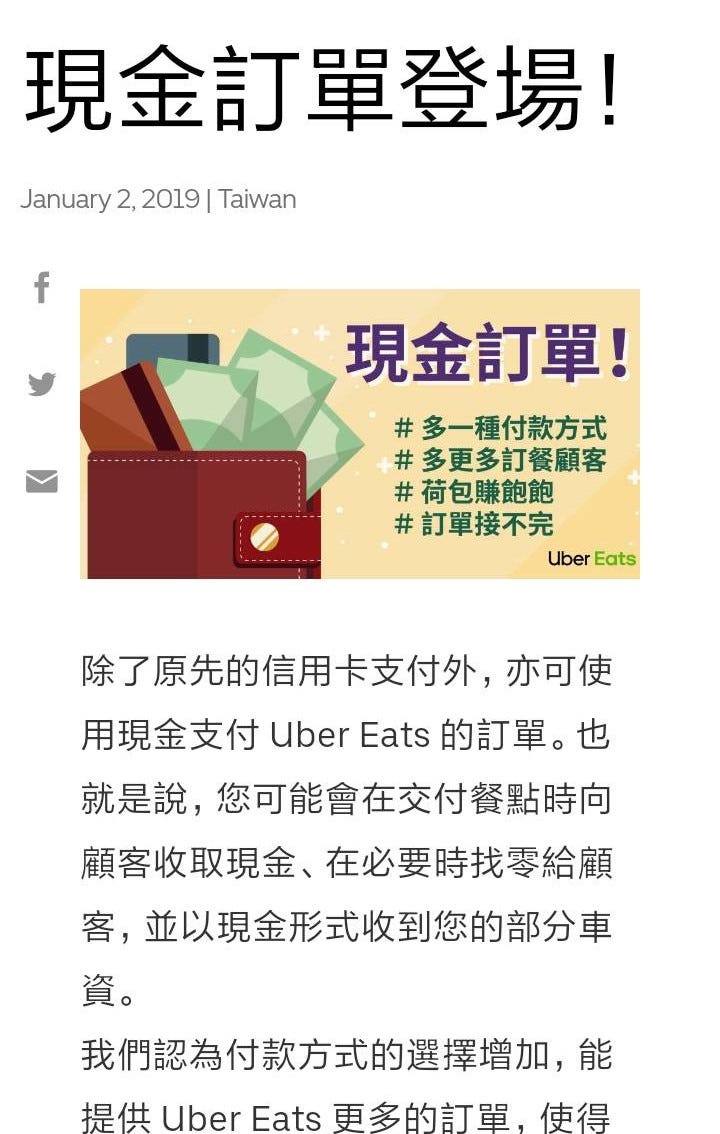
Task: Open the 現金訂單登場 article title
Action: pos(320,90)
